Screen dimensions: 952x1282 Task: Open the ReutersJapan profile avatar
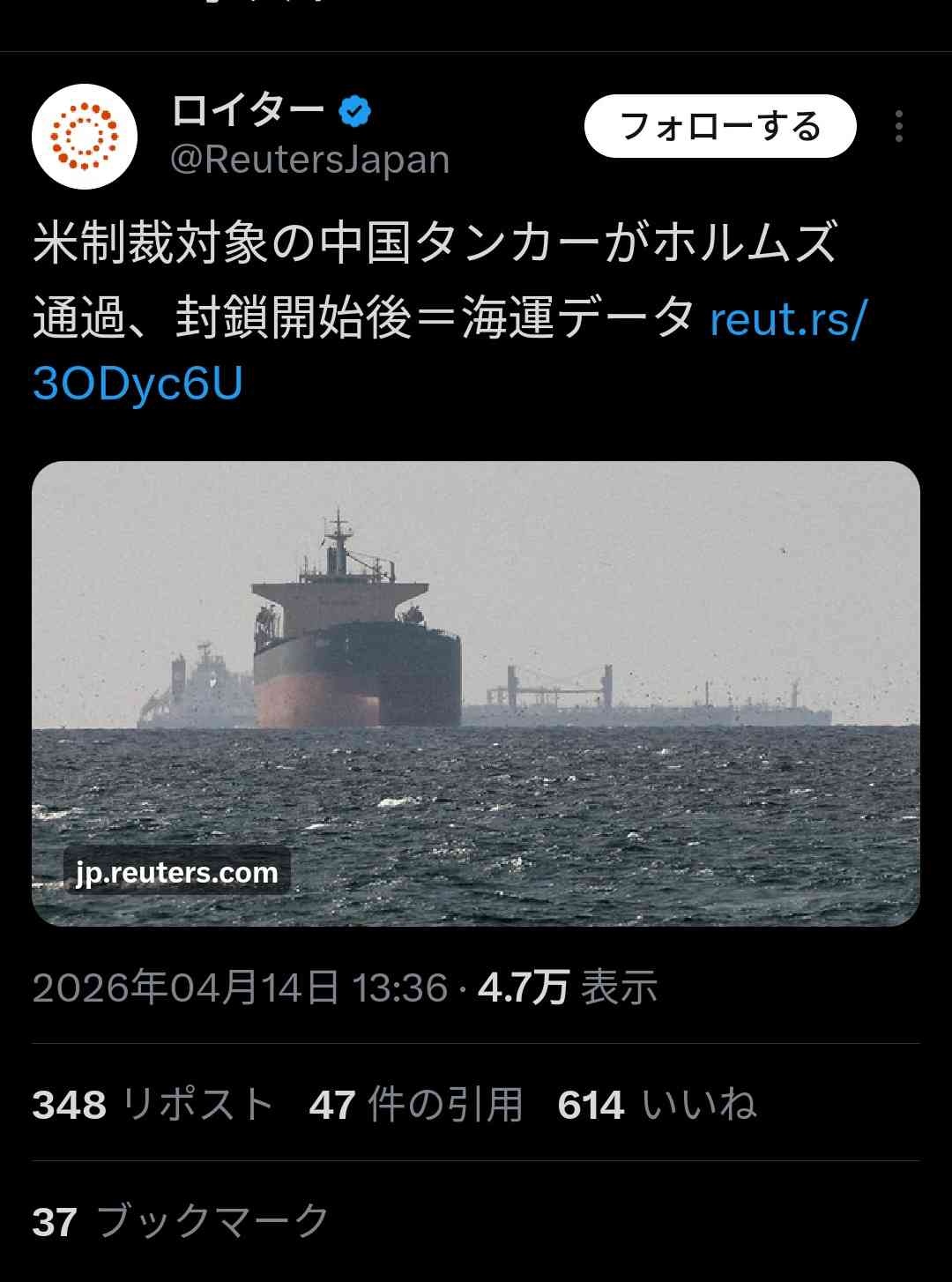click(x=85, y=137)
